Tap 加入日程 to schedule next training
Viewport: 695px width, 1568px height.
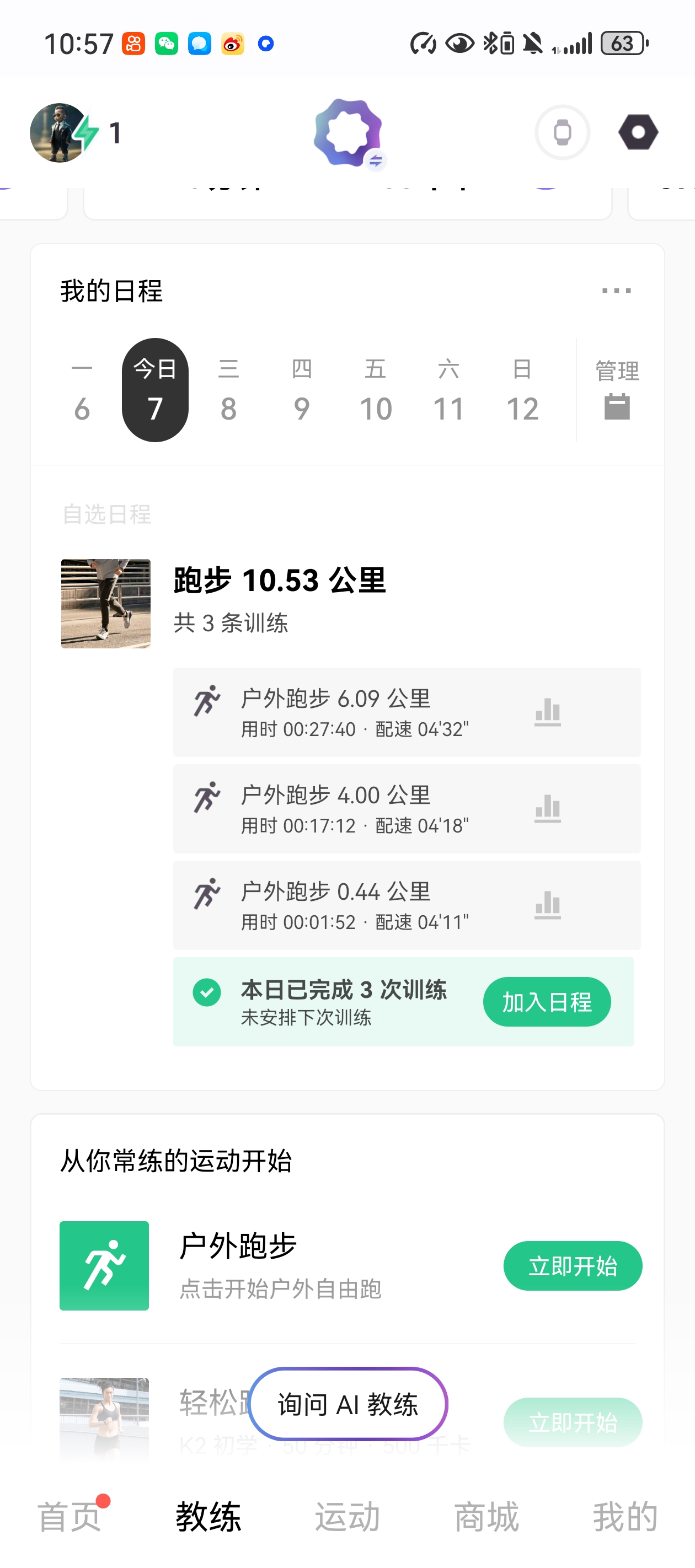[547, 1002]
